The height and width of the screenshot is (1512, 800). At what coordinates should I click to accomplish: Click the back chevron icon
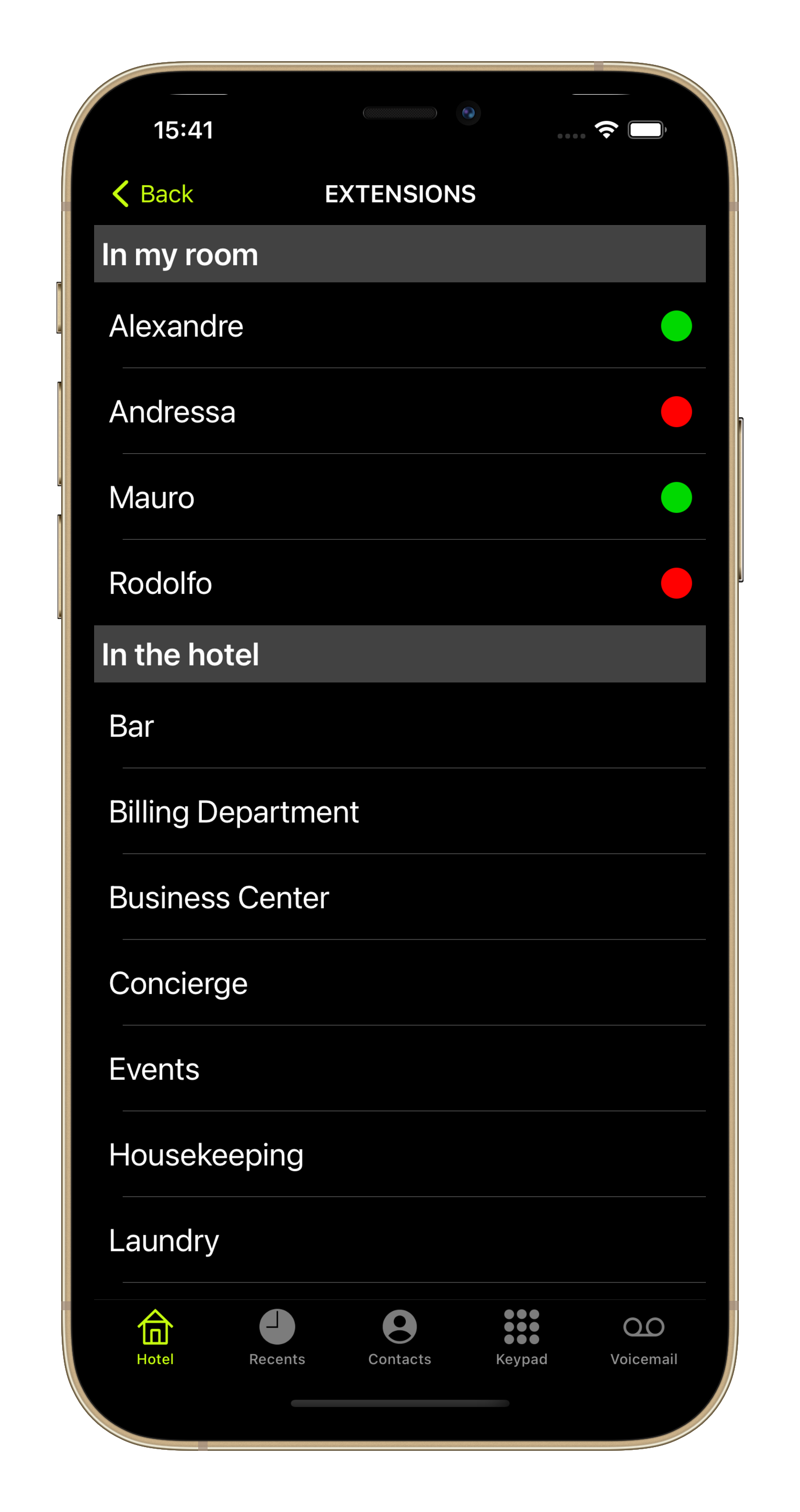pyautogui.click(x=121, y=193)
